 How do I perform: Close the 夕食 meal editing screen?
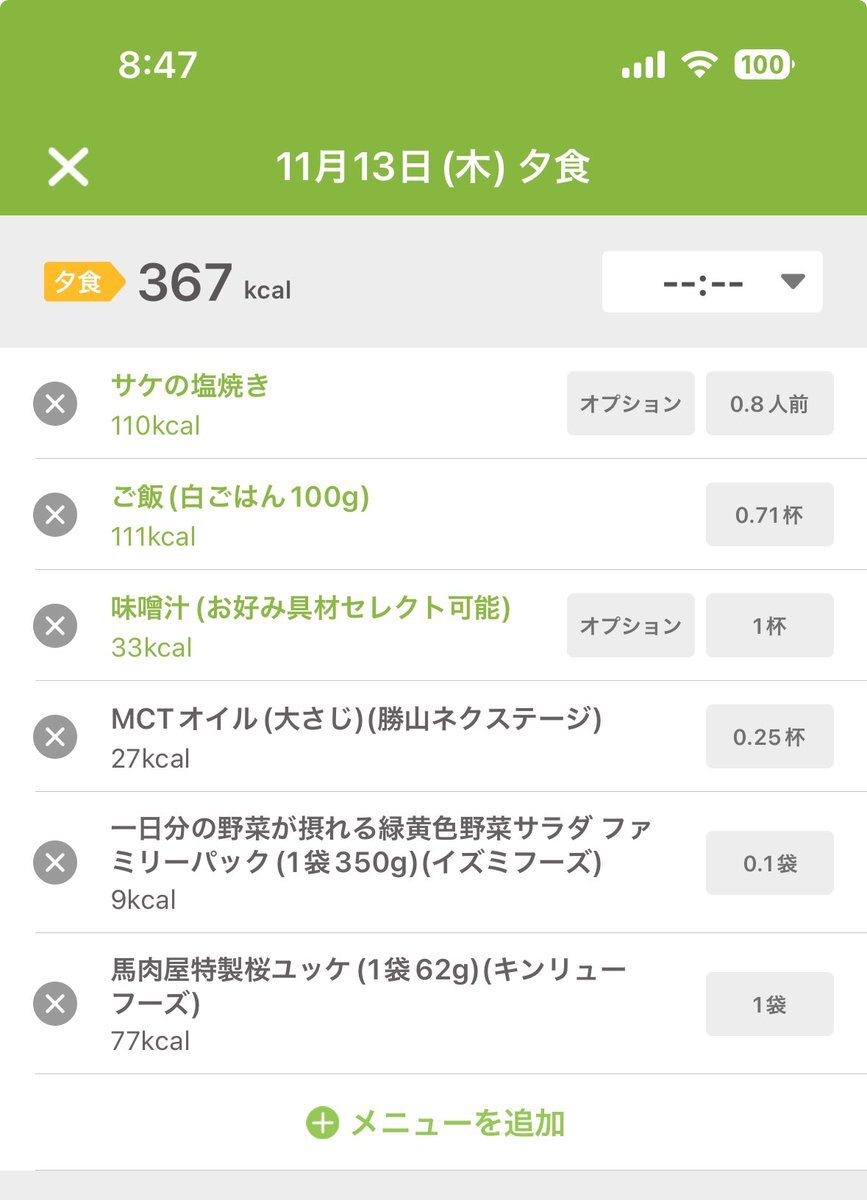click(68, 167)
